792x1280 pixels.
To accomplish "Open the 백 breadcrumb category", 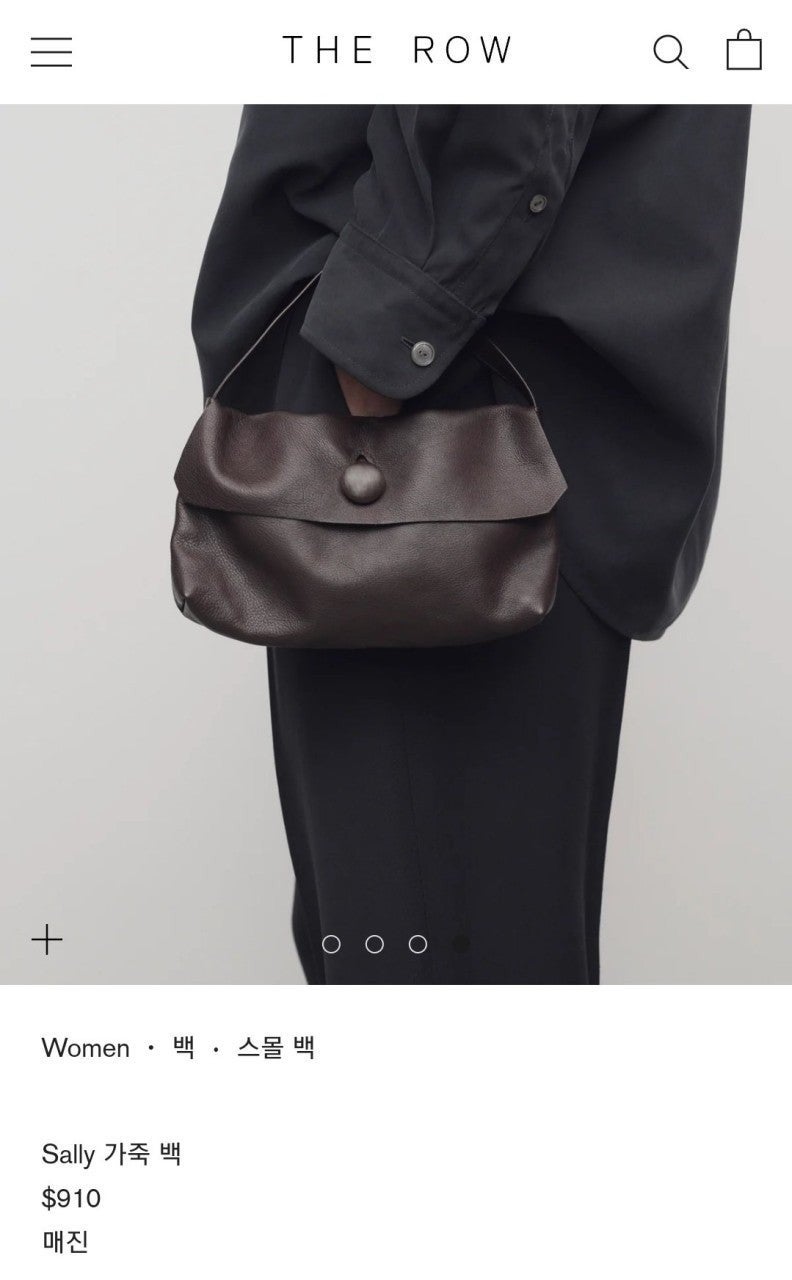I will coord(184,1048).
